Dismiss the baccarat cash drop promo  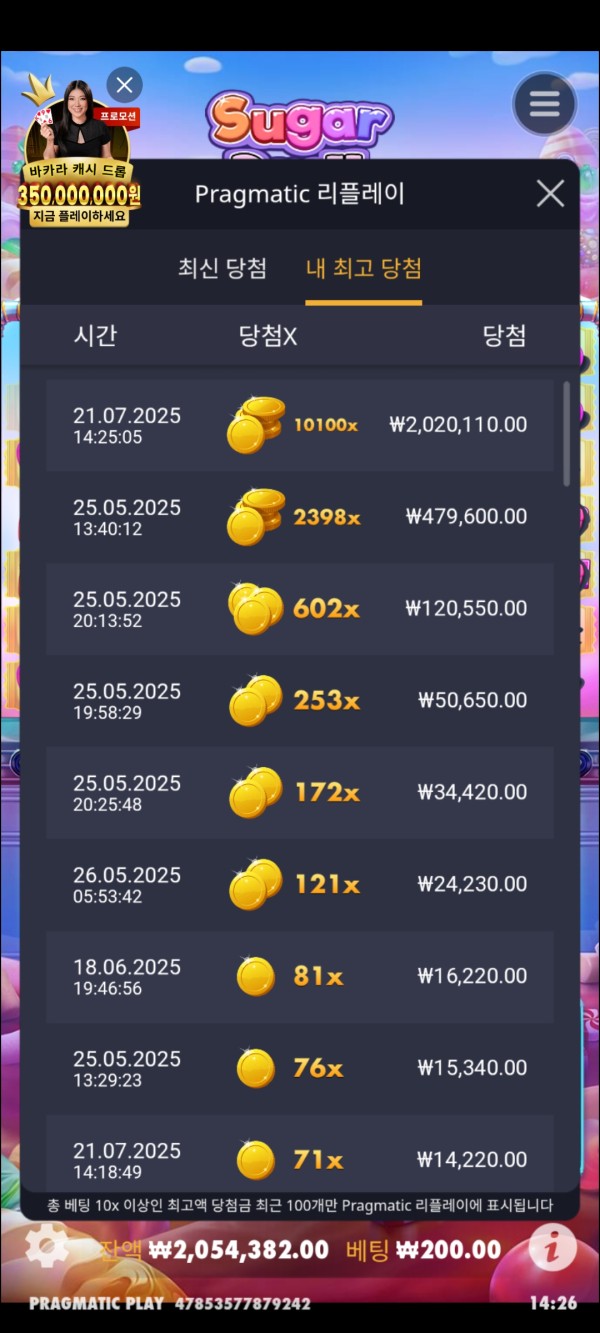pos(124,85)
